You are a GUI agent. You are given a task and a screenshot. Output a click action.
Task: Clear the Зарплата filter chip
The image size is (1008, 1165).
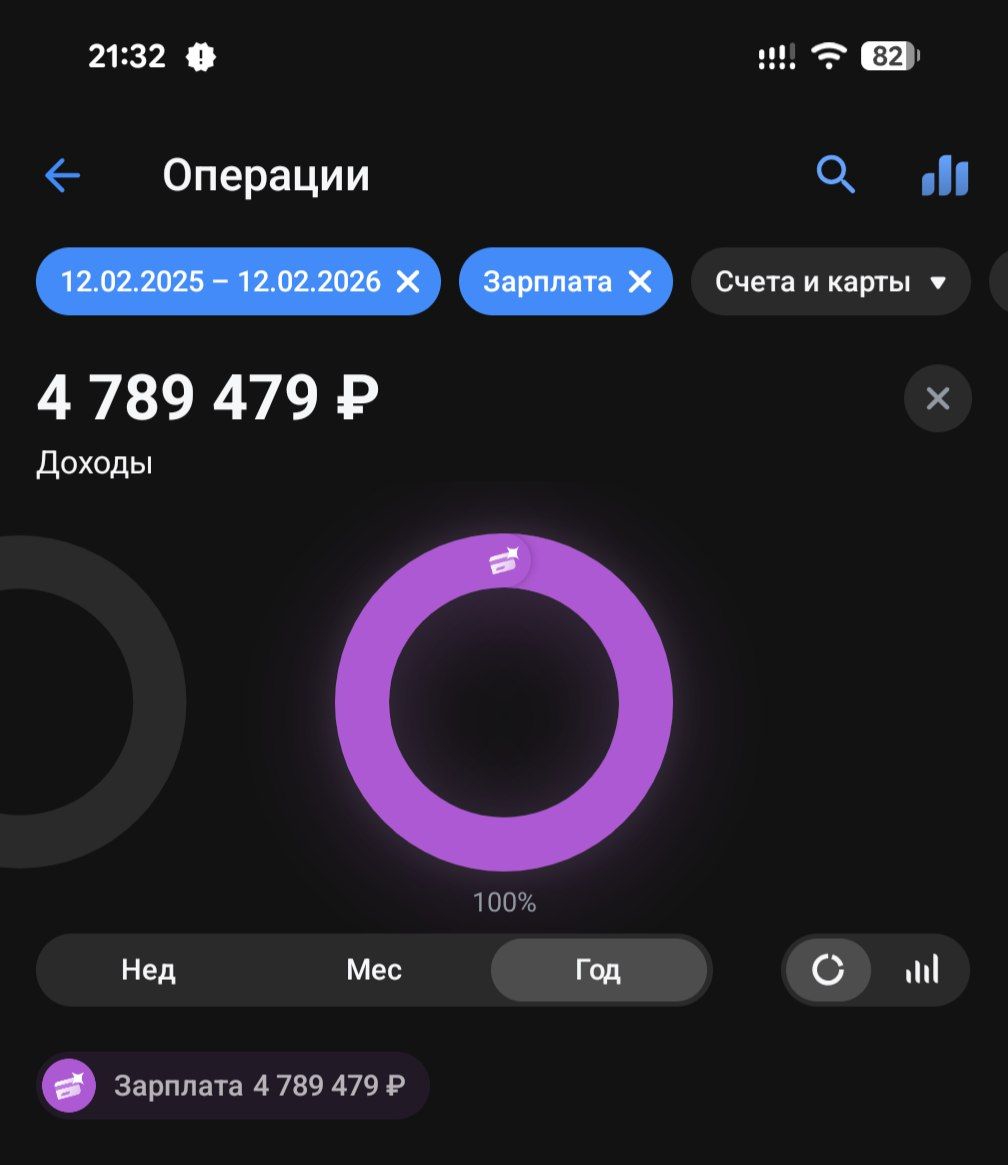pos(639,282)
